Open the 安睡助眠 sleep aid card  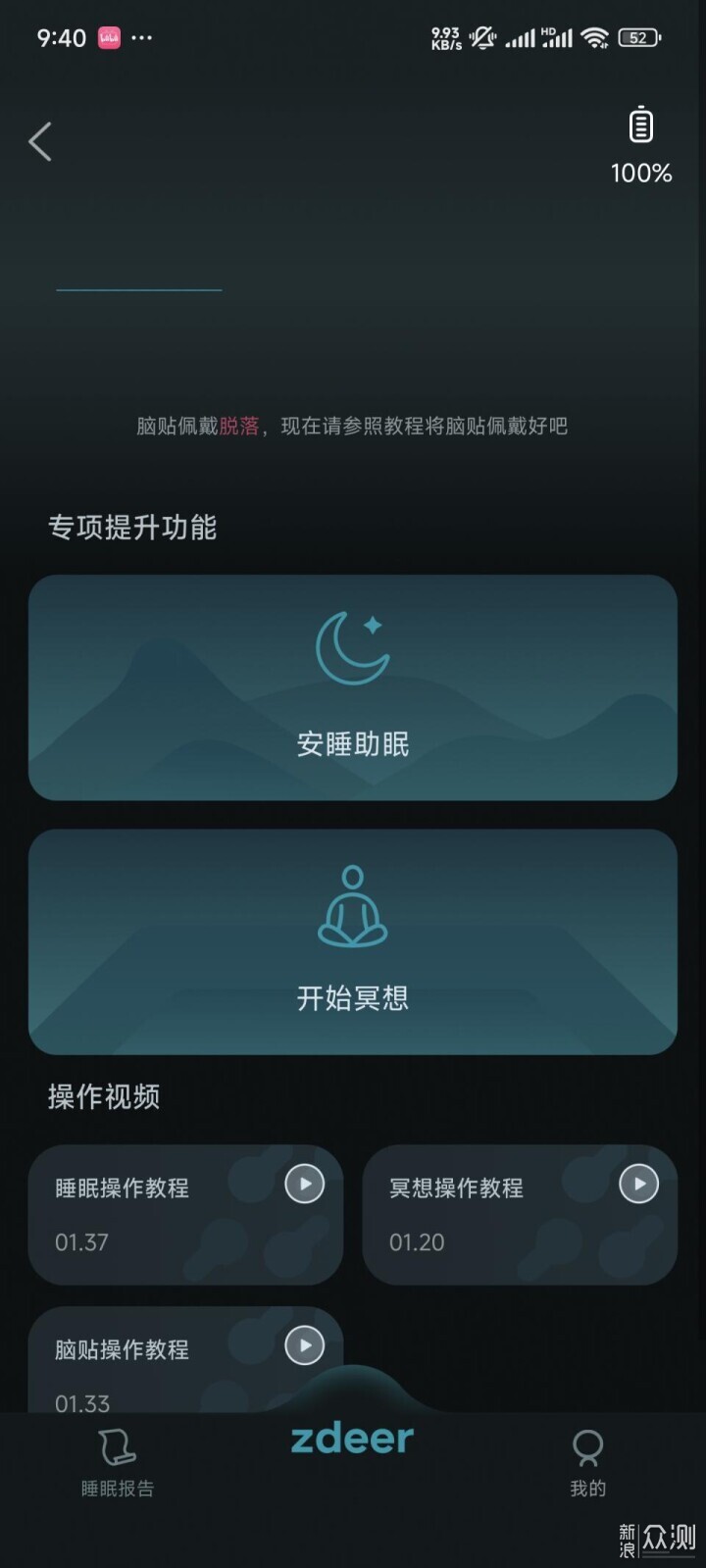click(353, 687)
